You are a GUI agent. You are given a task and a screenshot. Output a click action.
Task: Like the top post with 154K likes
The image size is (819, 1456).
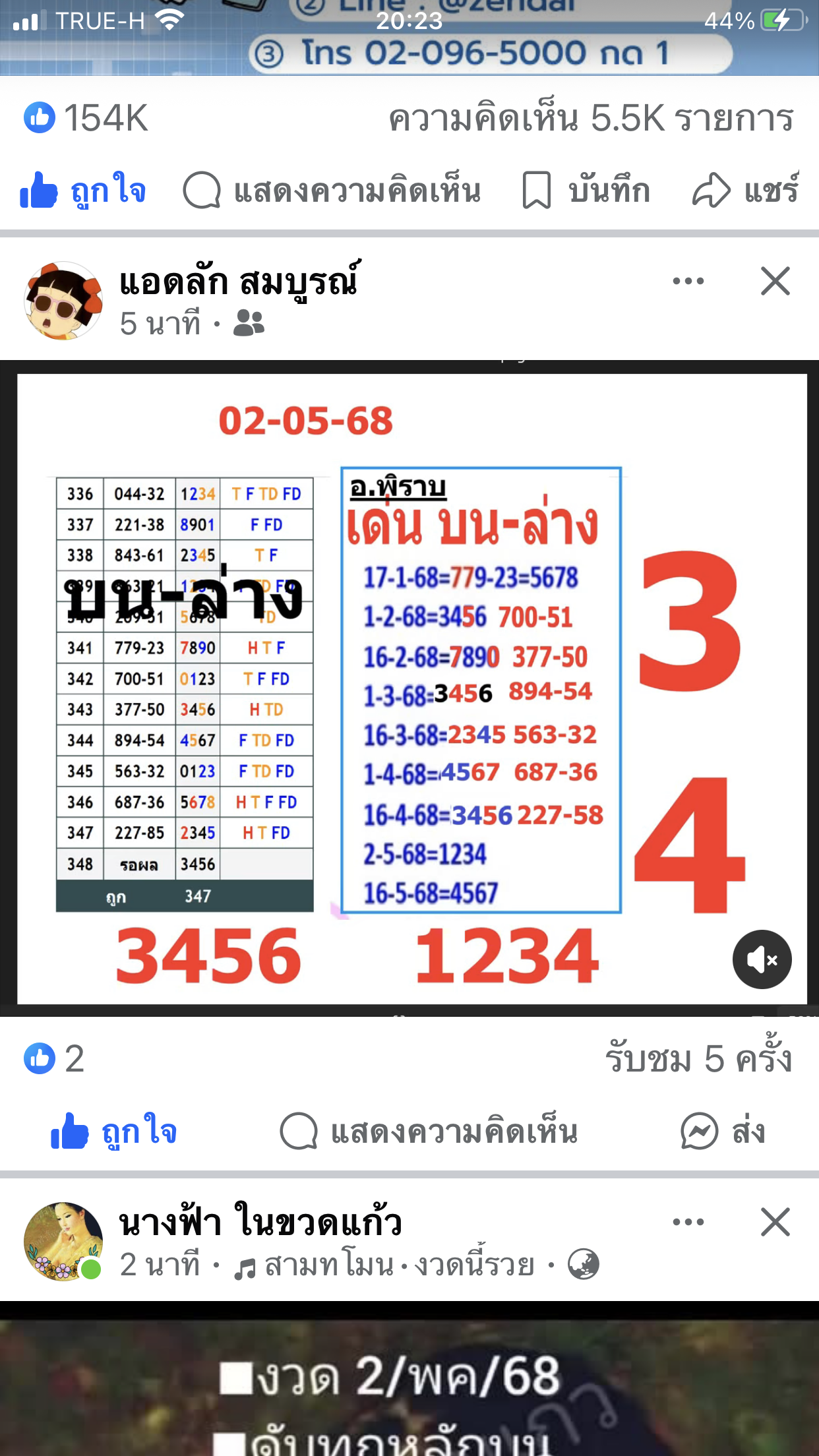(x=83, y=191)
